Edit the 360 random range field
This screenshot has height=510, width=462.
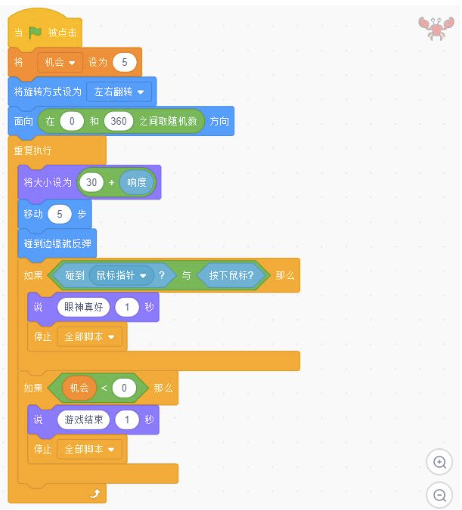tap(118, 121)
